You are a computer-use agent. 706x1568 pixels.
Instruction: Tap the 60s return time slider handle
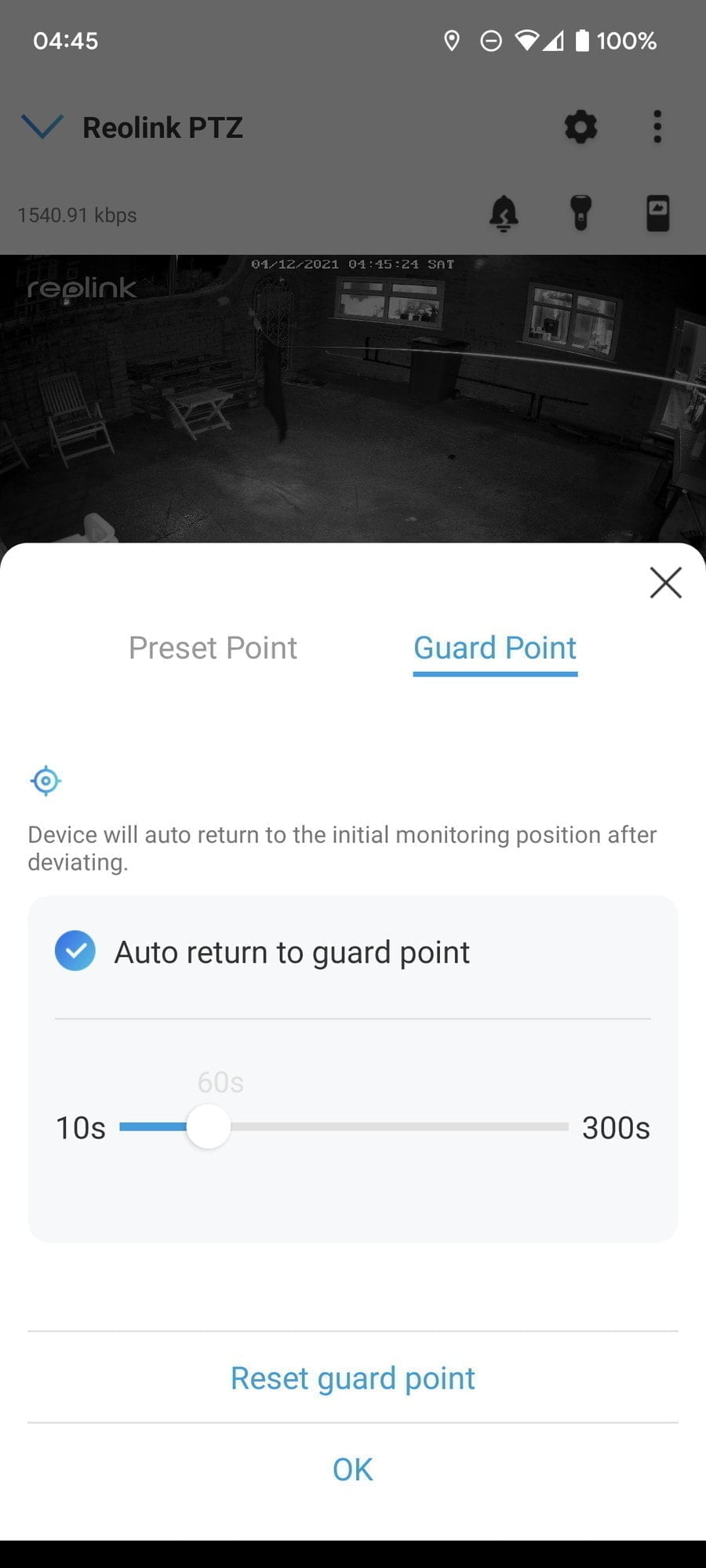click(209, 1127)
